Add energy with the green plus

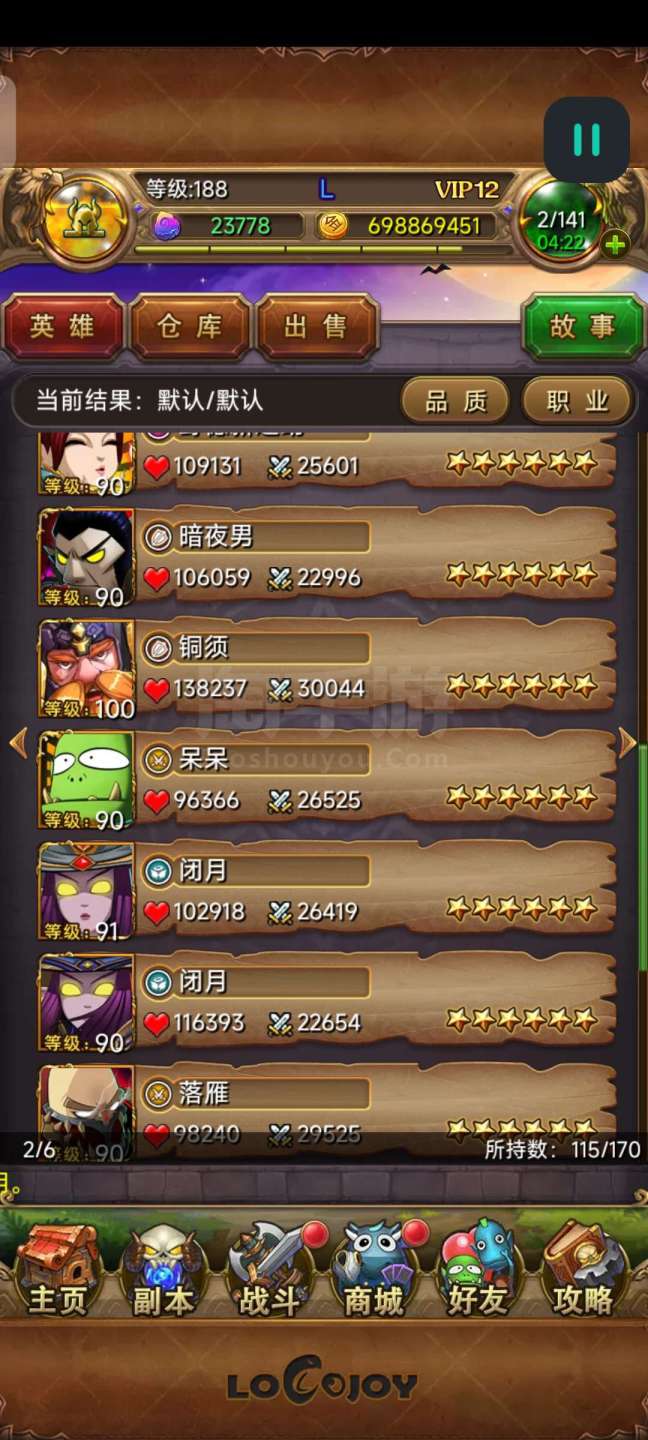616,244
